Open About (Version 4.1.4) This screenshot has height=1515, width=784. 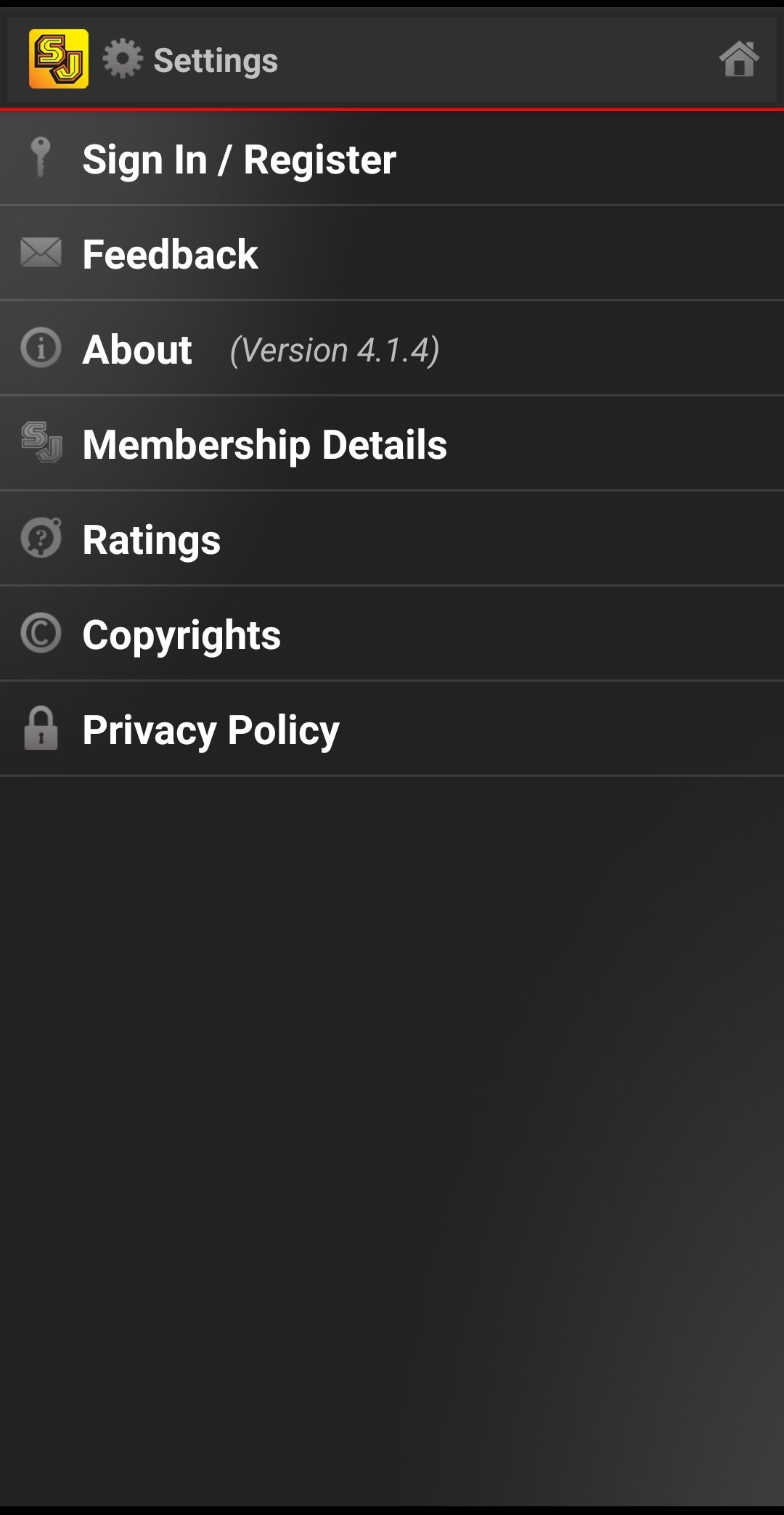[392, 348]
